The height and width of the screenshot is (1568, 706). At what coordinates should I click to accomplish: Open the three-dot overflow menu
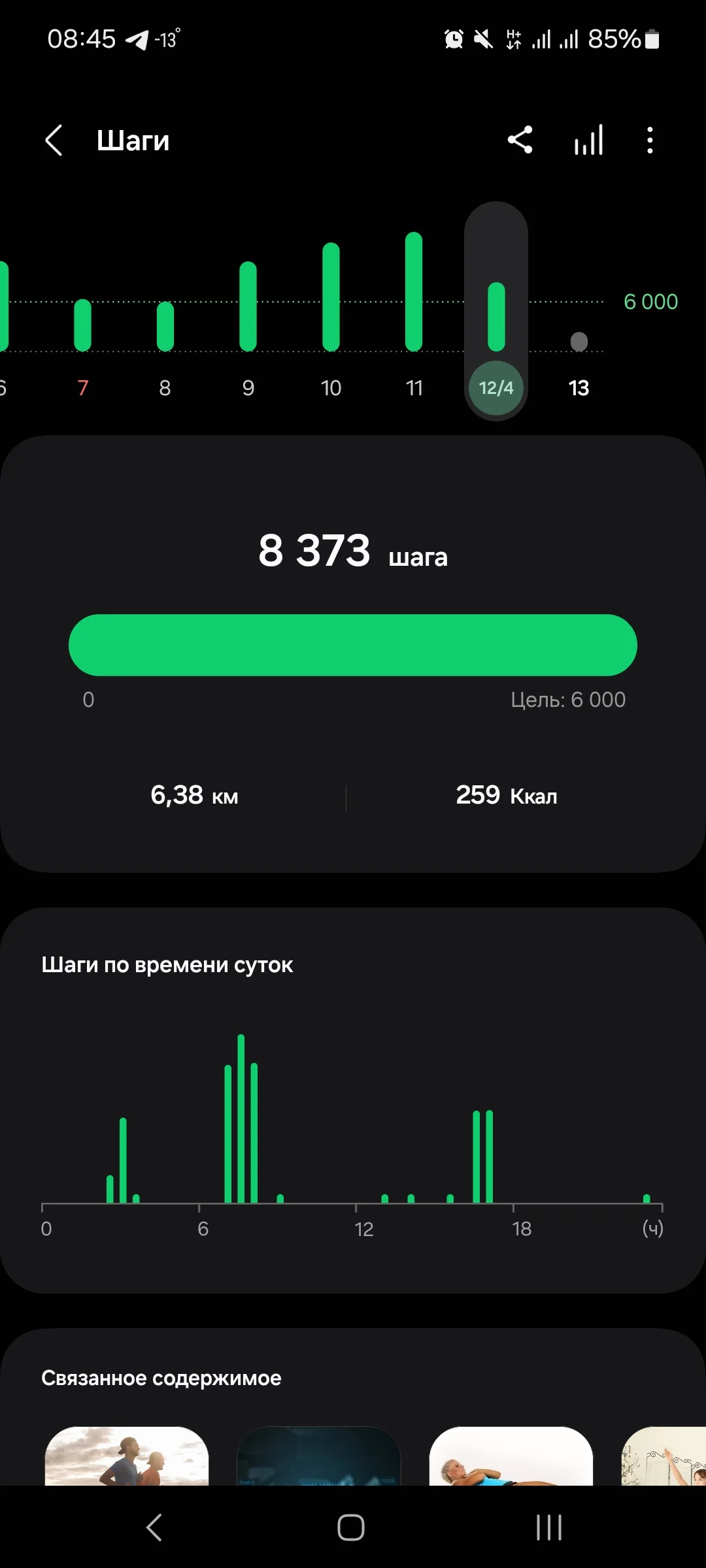tap(649, 140)
